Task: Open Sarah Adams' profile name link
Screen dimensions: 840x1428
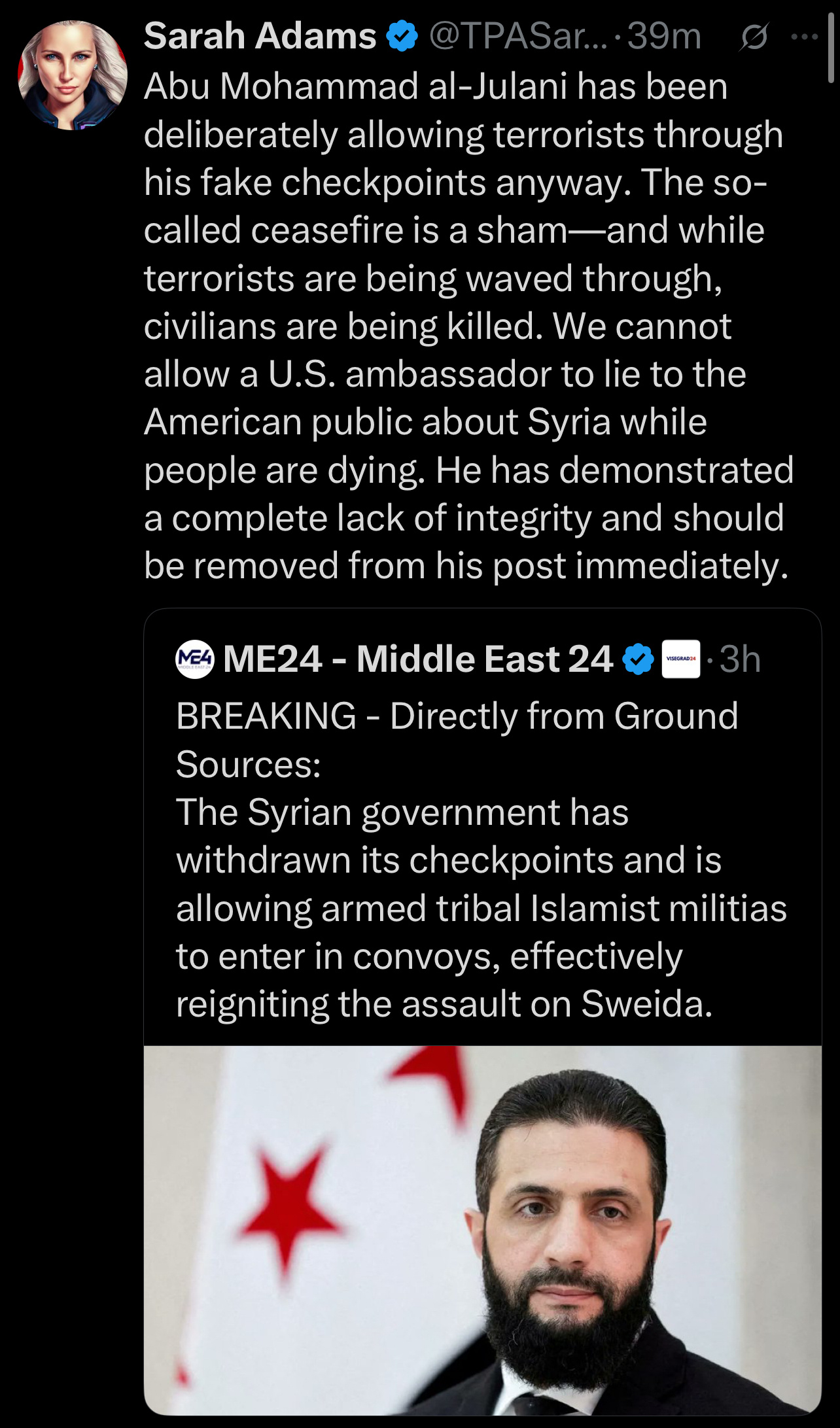Action: click(x=260, y=36)
